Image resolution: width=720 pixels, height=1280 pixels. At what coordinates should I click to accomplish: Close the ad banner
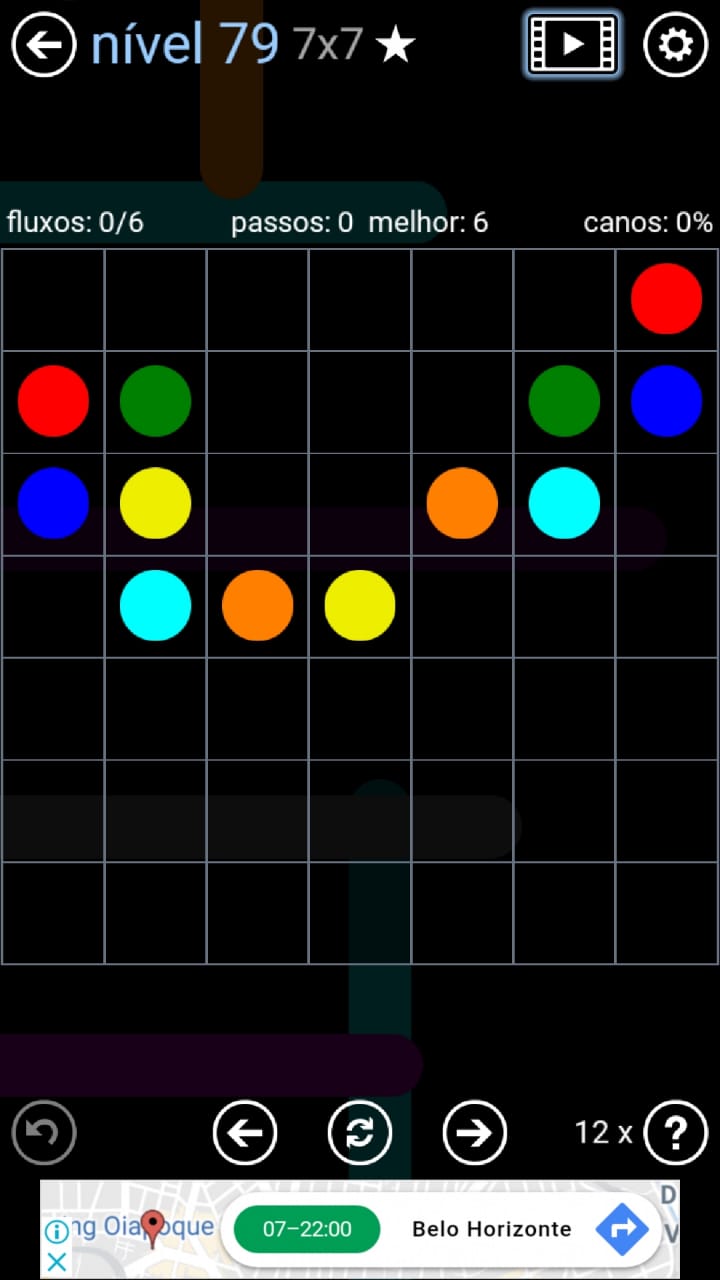[x=57, y=1262]
